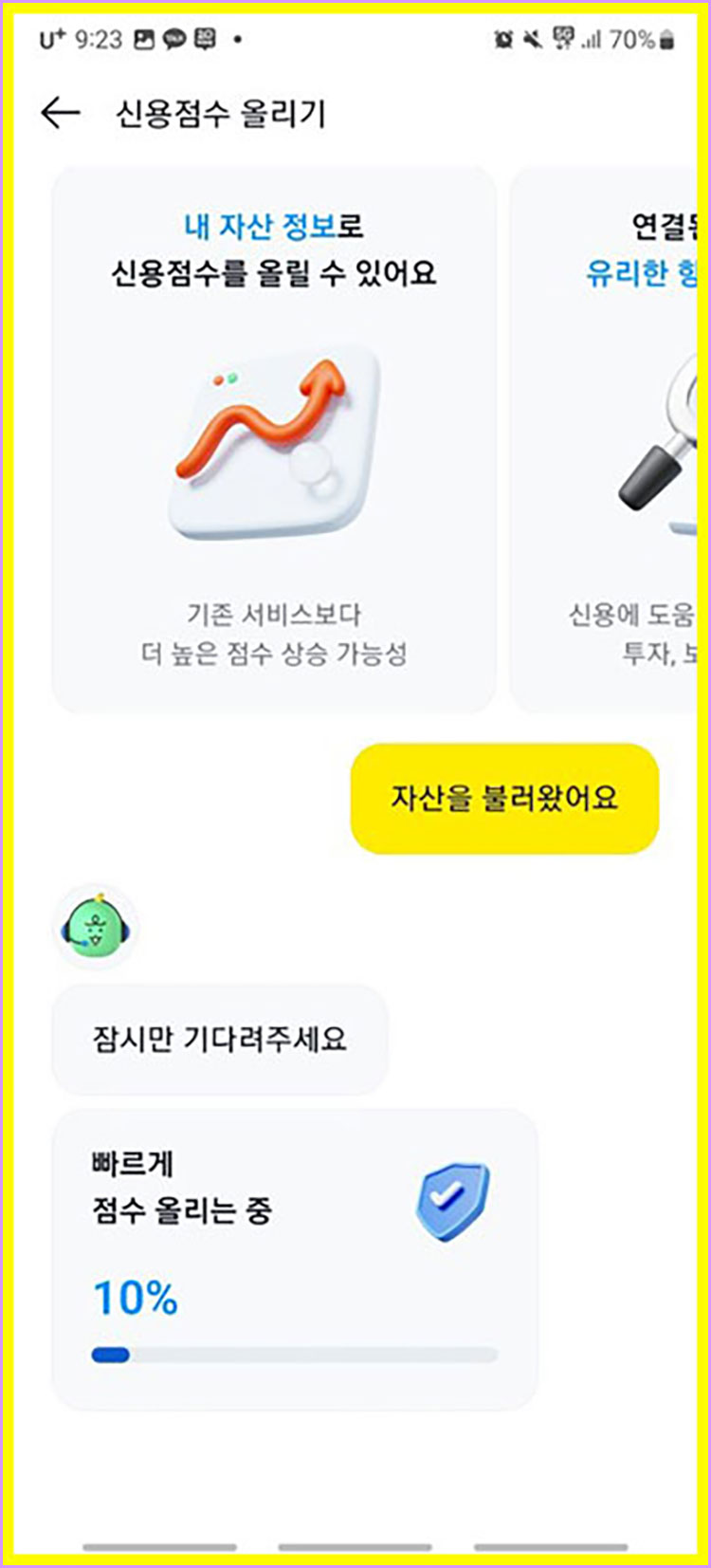
Task: Tap the yellow 자산을 불러왔어요 bubble
Action: click(505, 799)
